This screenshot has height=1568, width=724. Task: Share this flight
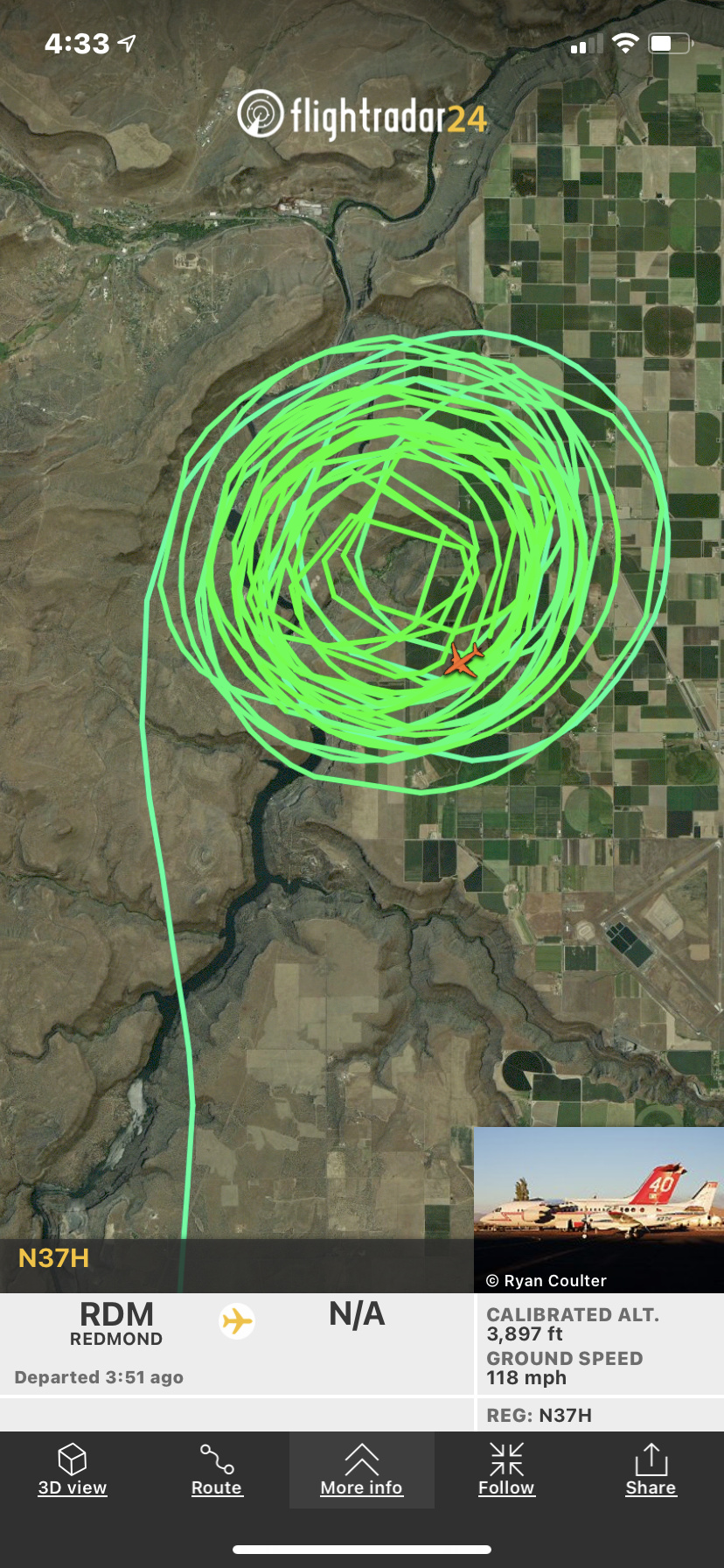tap(651, 1470)
